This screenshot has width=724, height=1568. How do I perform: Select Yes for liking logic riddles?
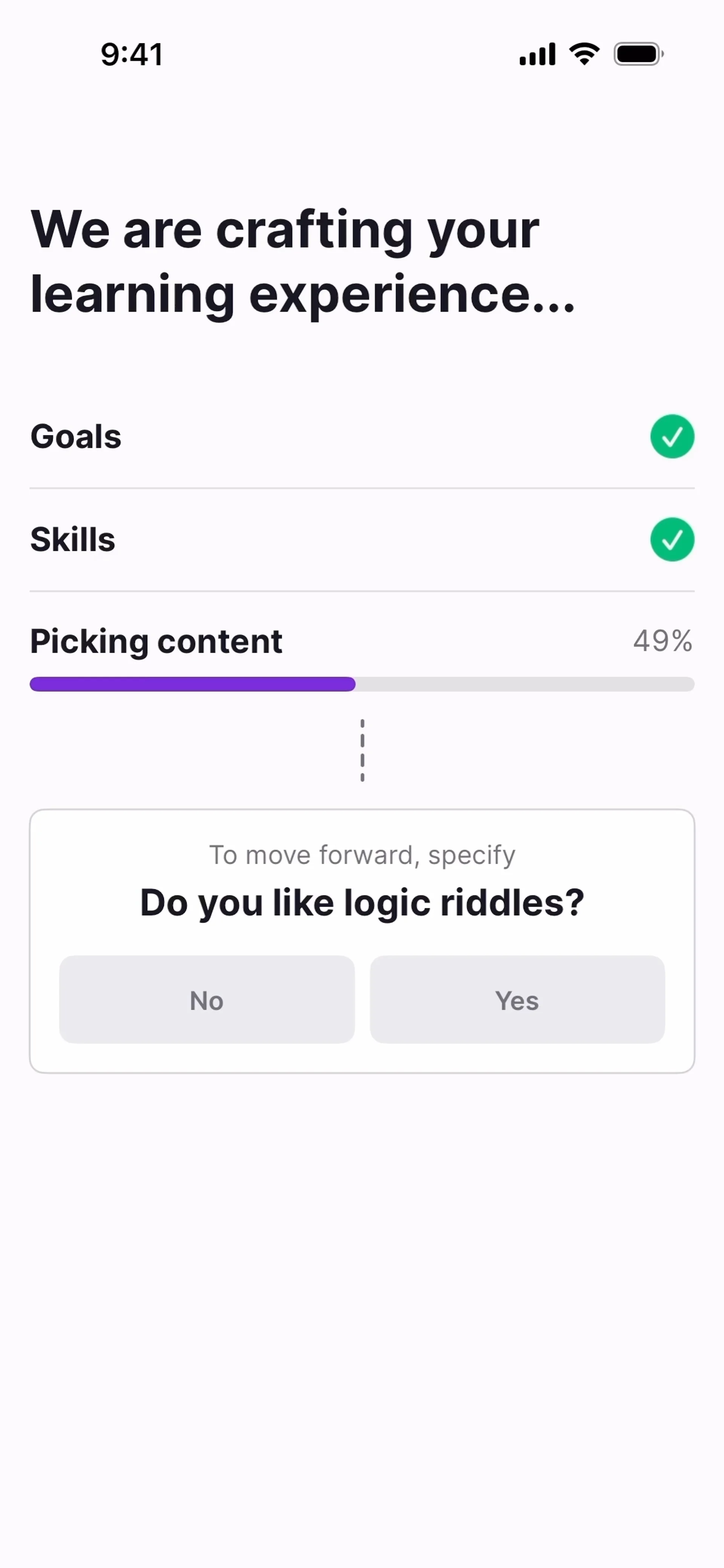(x=517, y=999)
